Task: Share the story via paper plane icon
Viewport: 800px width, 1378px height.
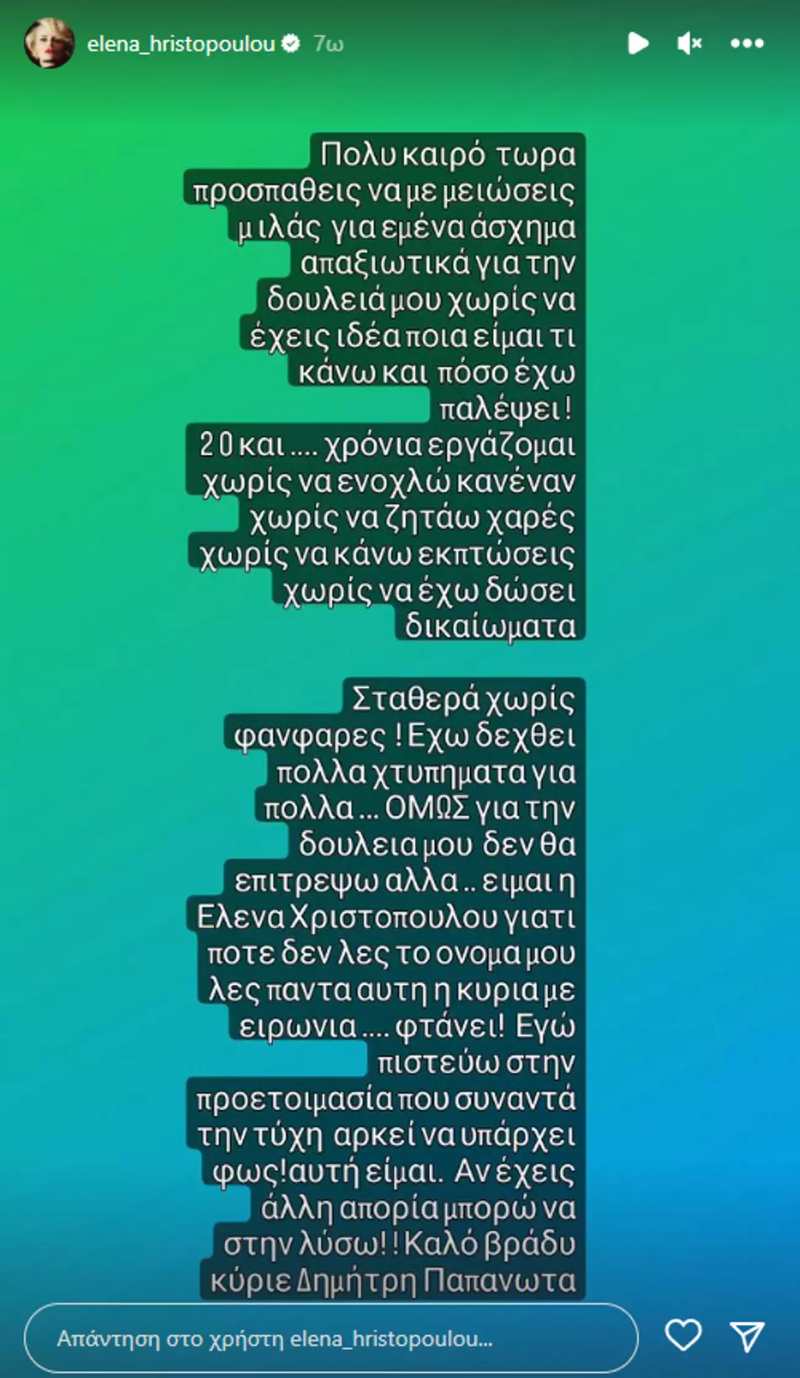Action: pos(747,1336)
